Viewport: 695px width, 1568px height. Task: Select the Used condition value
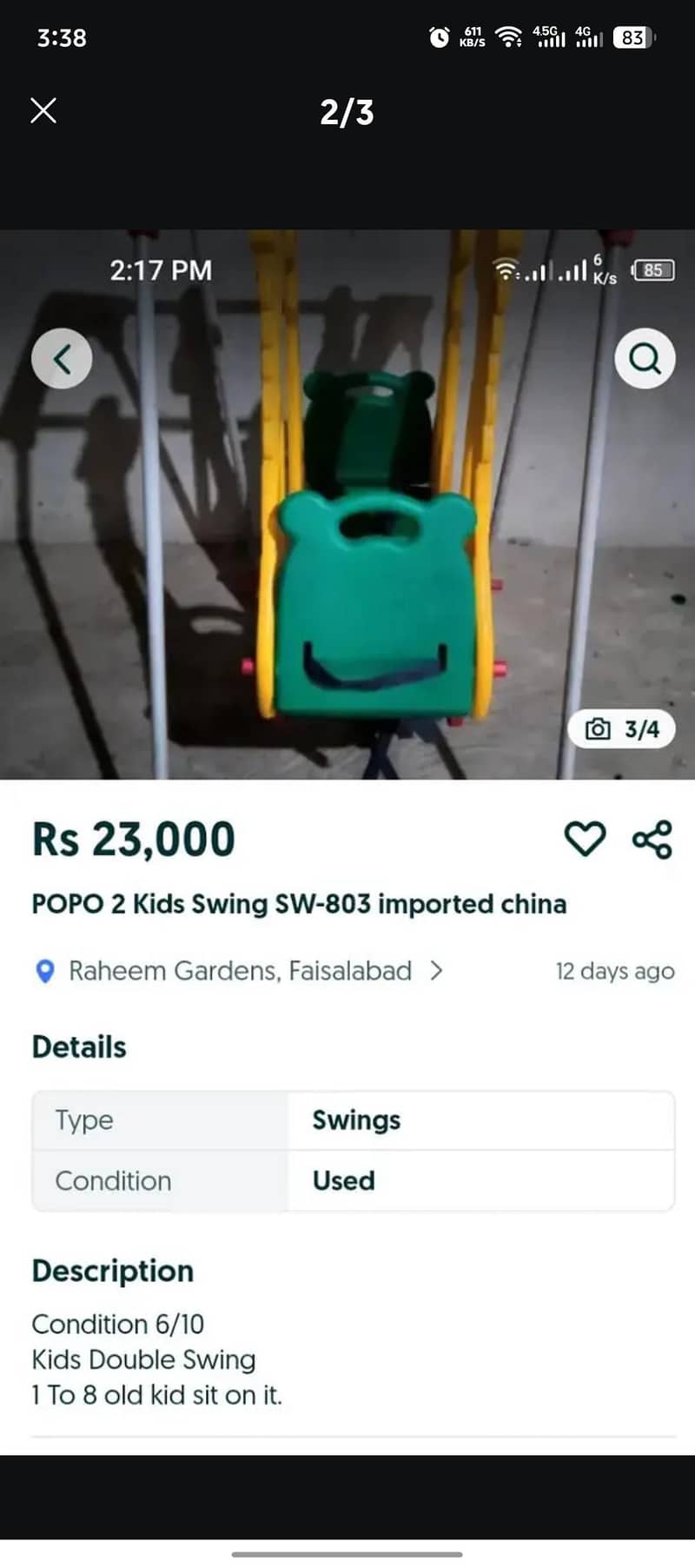[x=343, y=1180]
